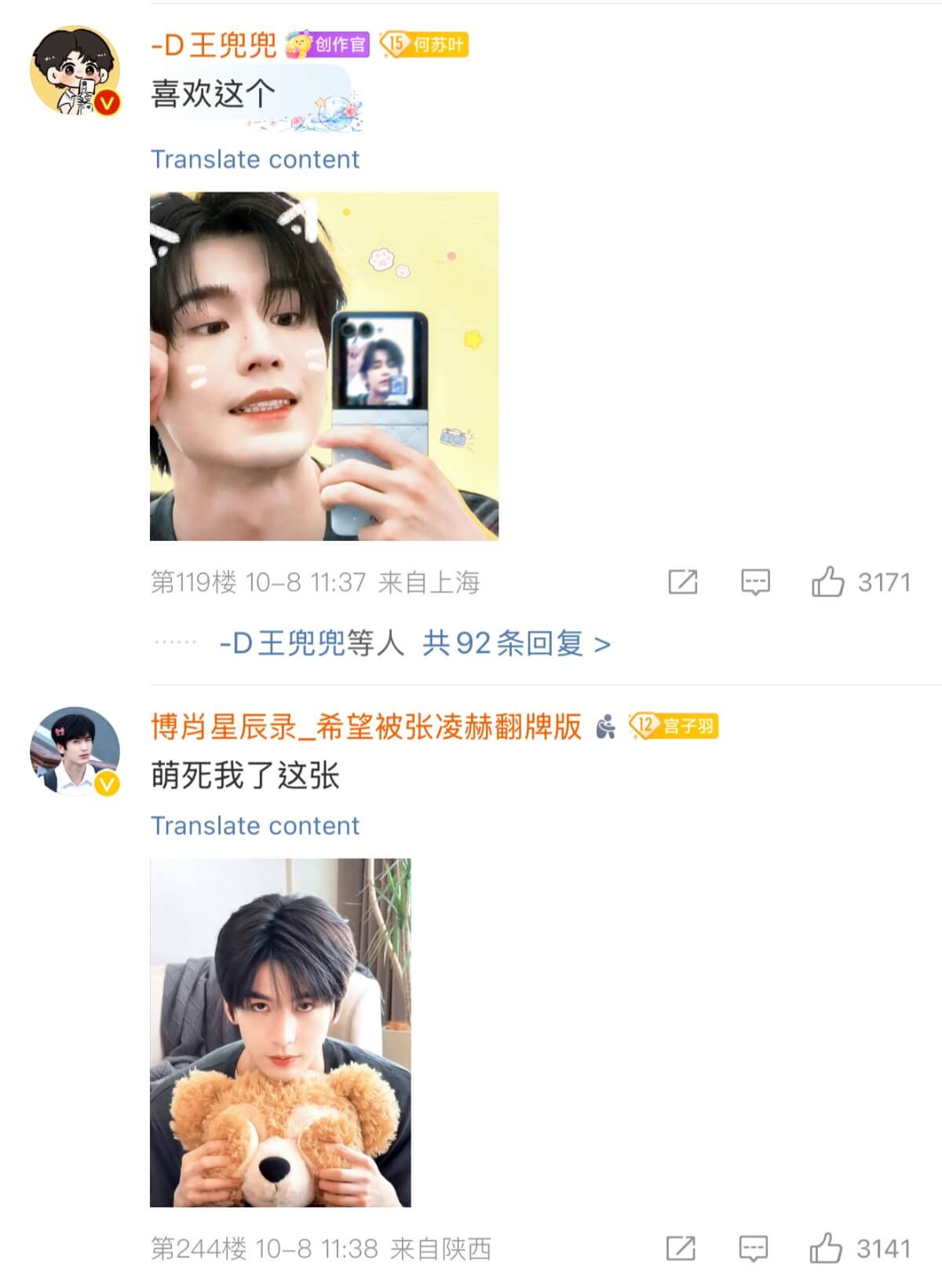Like the comment with 3141 likes
Image resolution: width=942 pixels, height=1288 pixels.
[x=826, y=1249]
